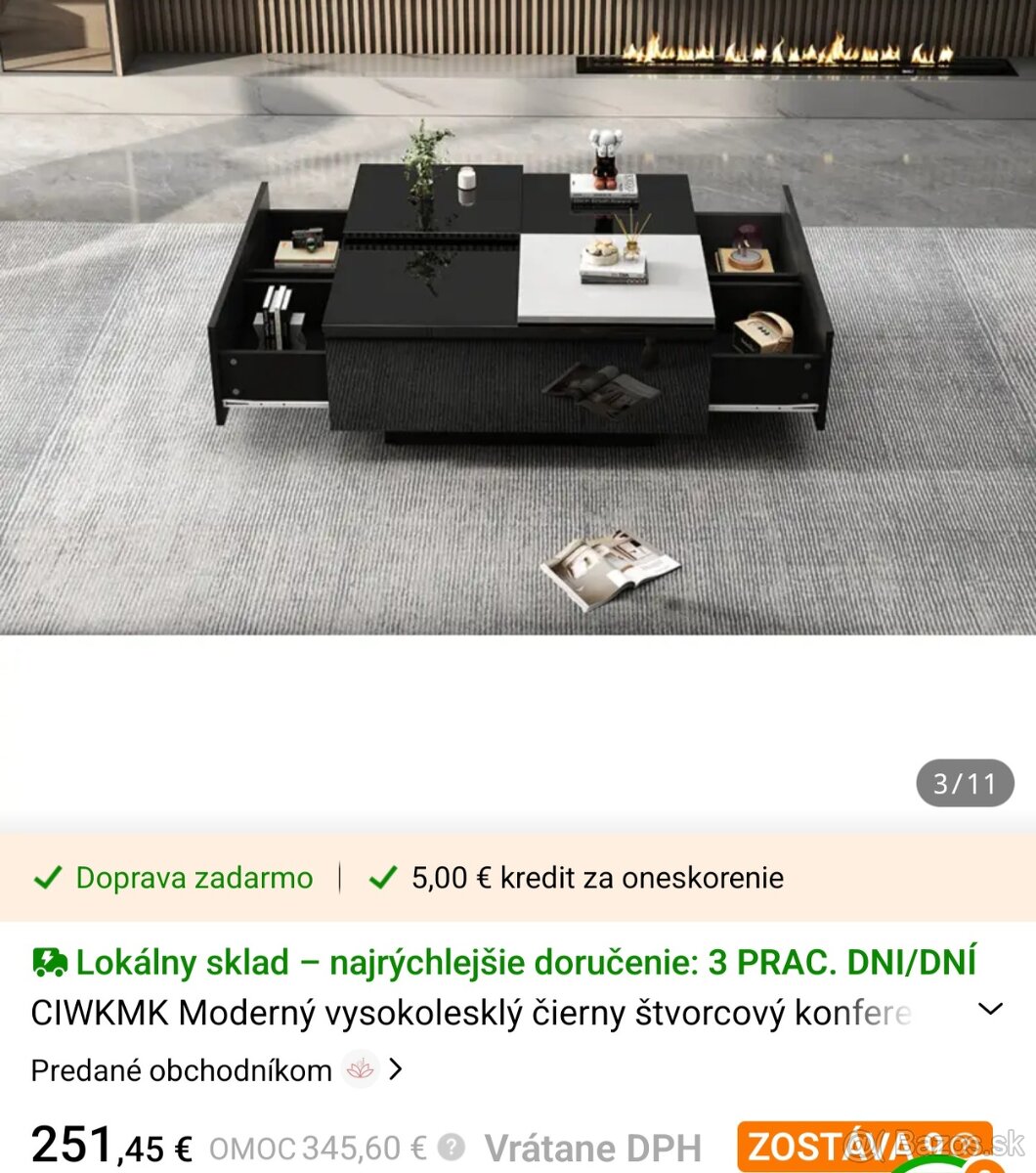
Task: Expand the product title with the down chevron
Action: pyautogui.click(x=991, y=1008)
